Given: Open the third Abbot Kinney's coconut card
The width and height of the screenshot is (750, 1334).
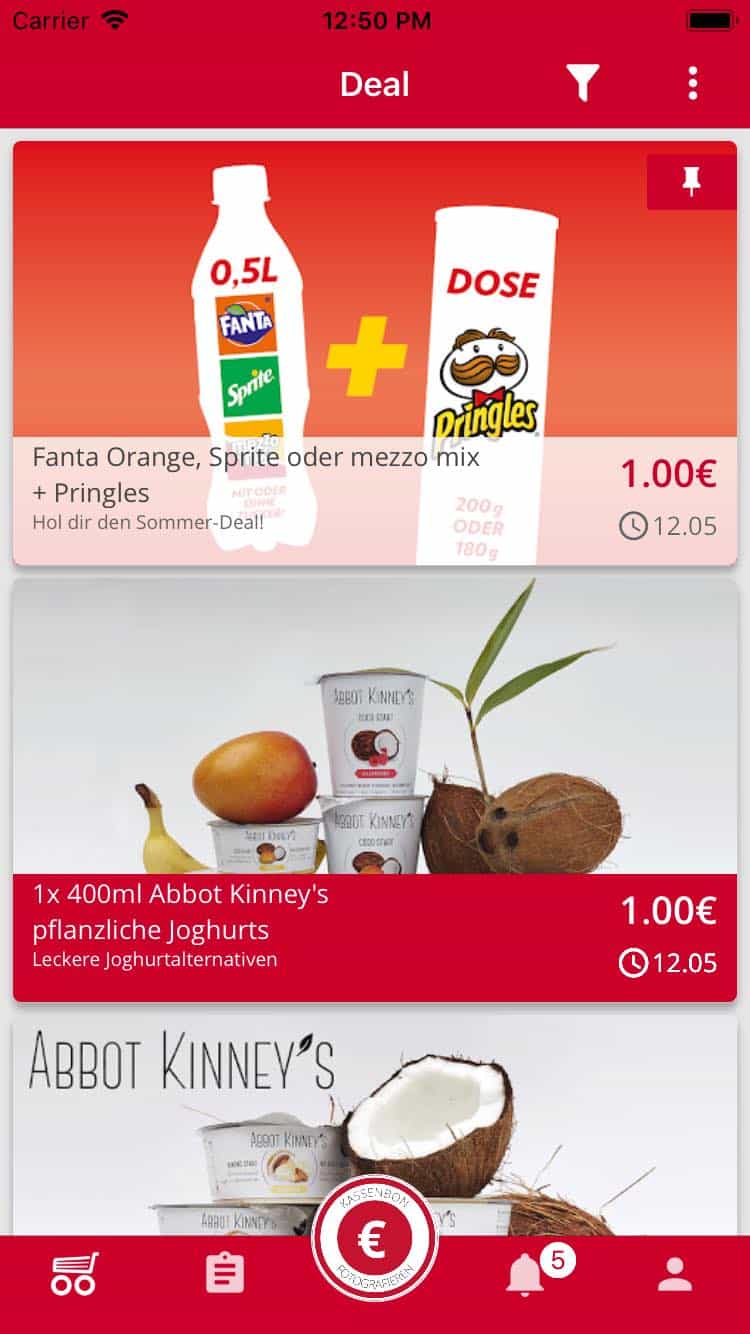Looking at the screenshot, I should point(375,1125).
